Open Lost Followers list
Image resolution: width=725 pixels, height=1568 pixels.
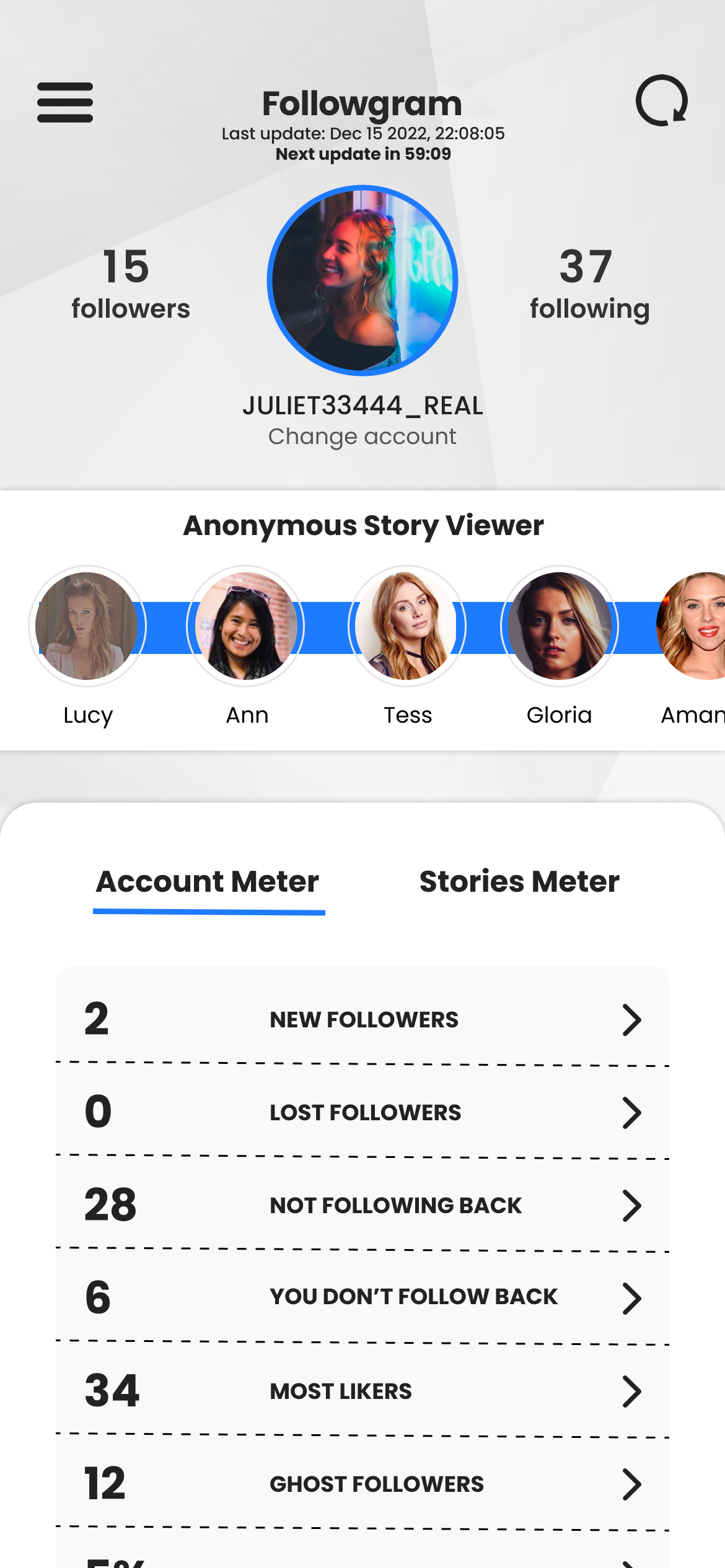click(362, 1112)
